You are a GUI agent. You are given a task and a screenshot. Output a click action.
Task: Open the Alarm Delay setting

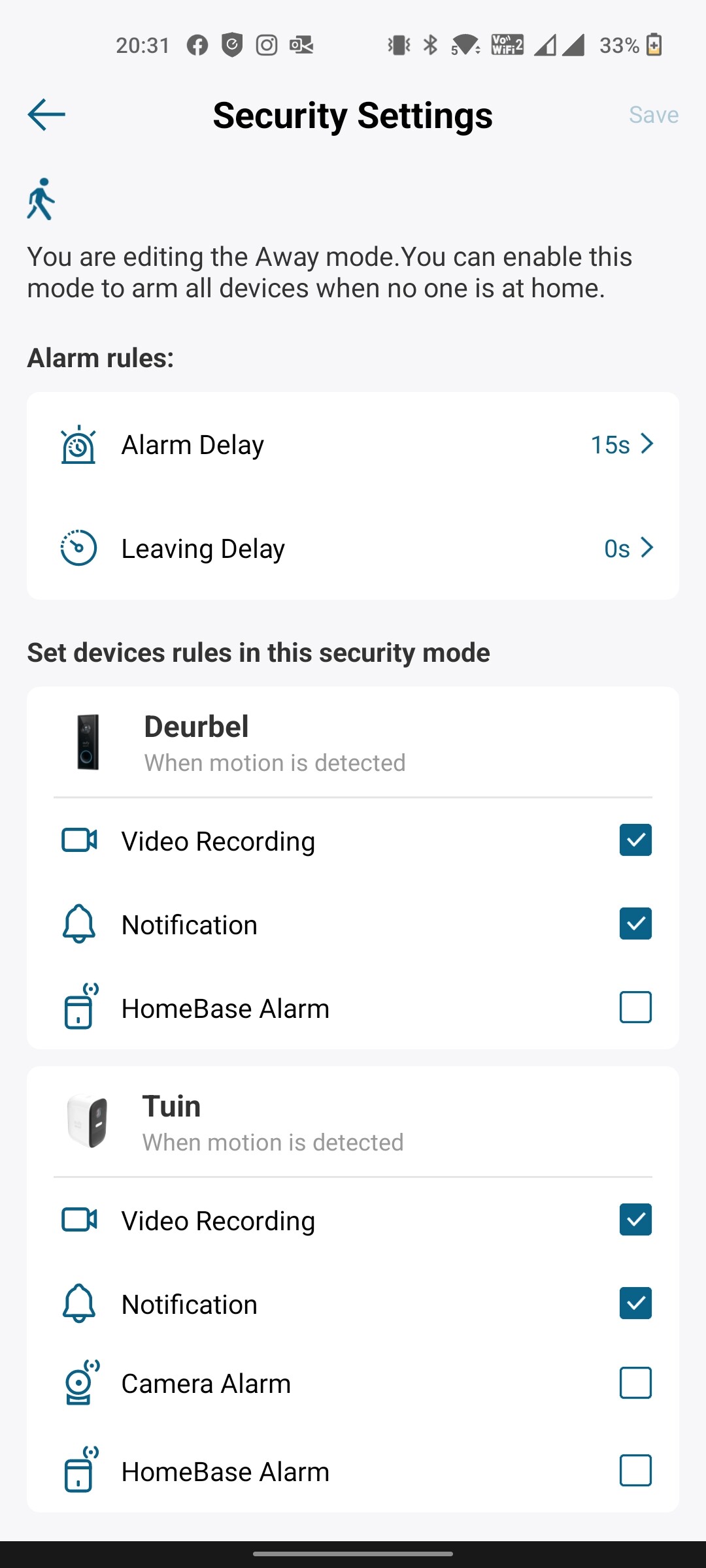tap(353, 445)
